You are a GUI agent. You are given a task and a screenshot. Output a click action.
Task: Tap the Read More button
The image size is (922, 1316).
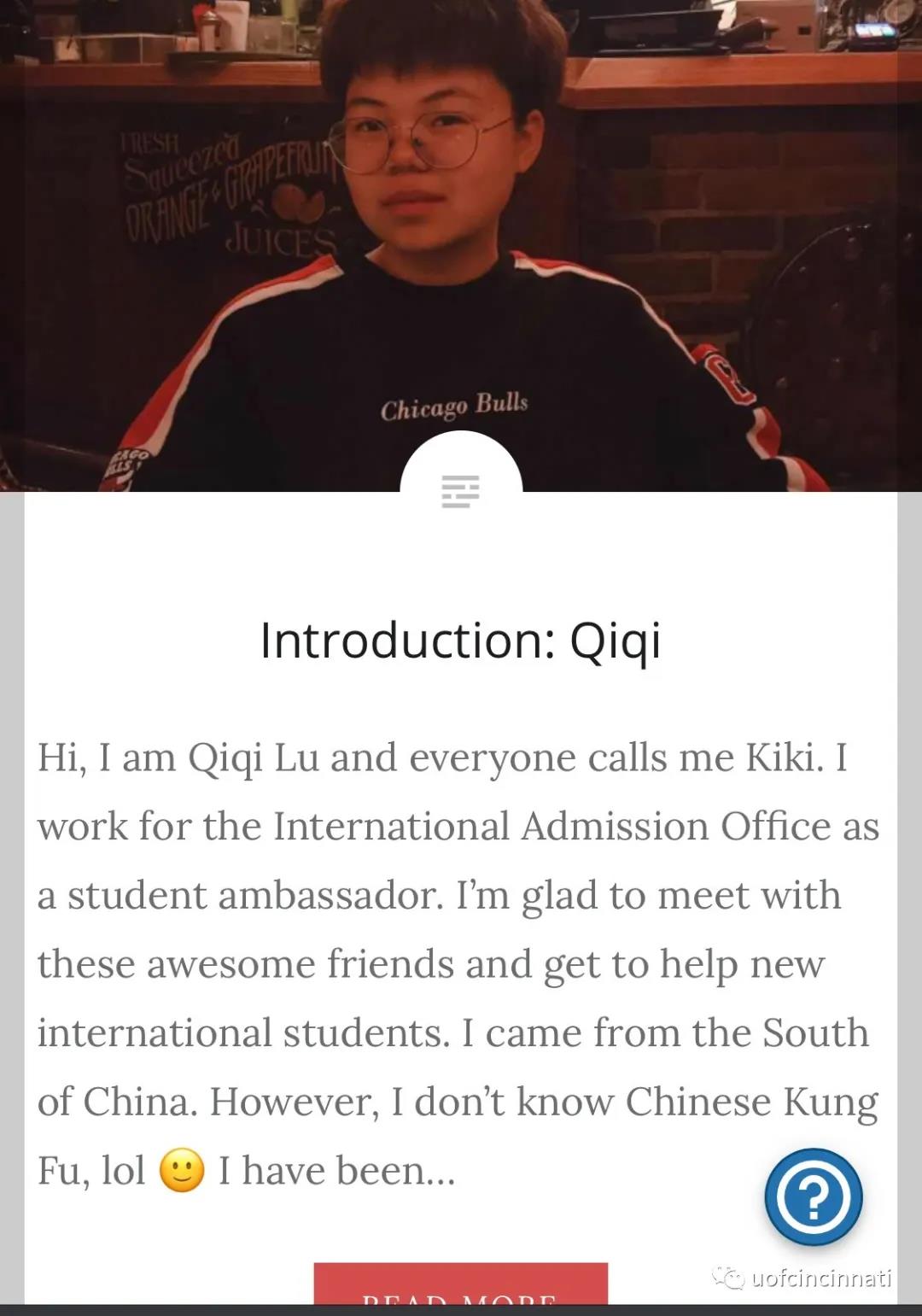click(460, 1284)
